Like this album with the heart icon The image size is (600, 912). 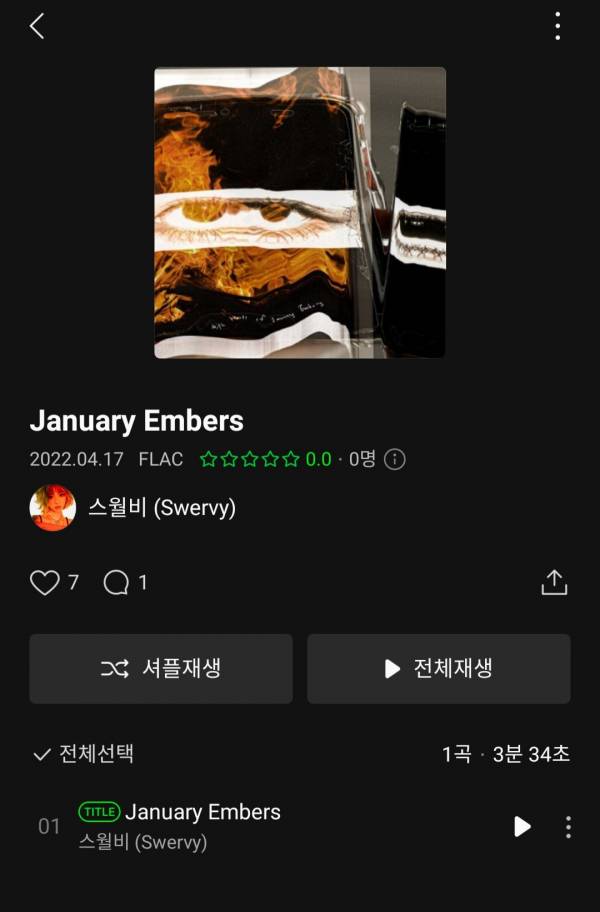point(45,583)
